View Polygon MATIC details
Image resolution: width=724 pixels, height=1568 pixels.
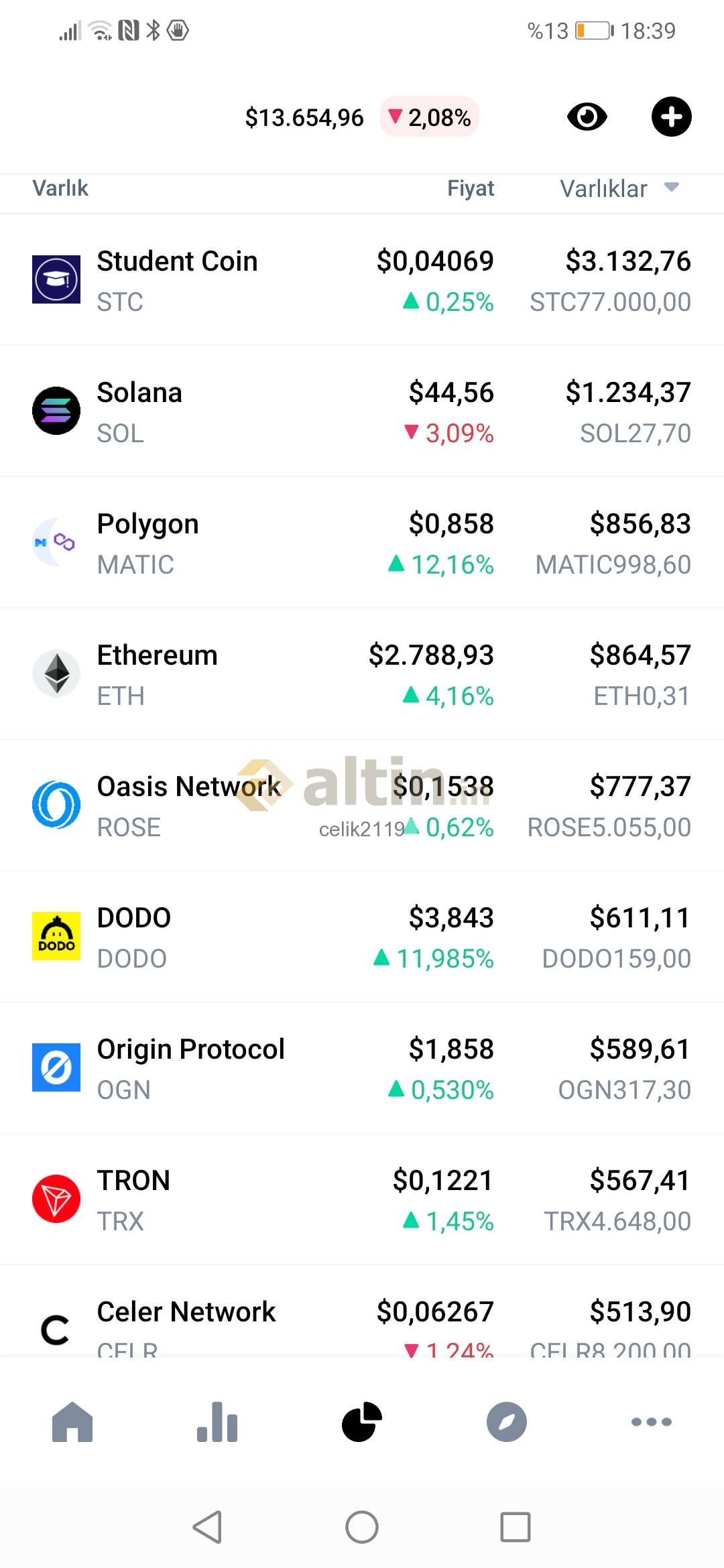coord(362,543)
